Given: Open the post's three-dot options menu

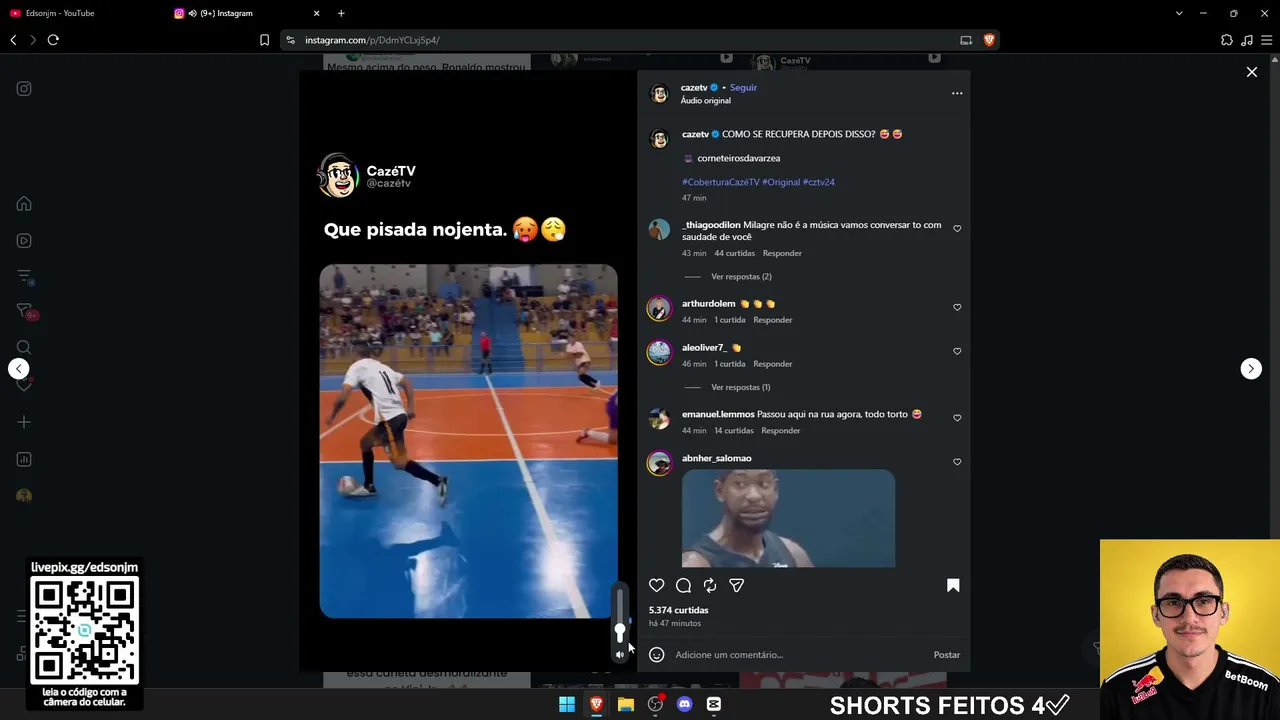Looking at the screenshot, I should point(957,93).
